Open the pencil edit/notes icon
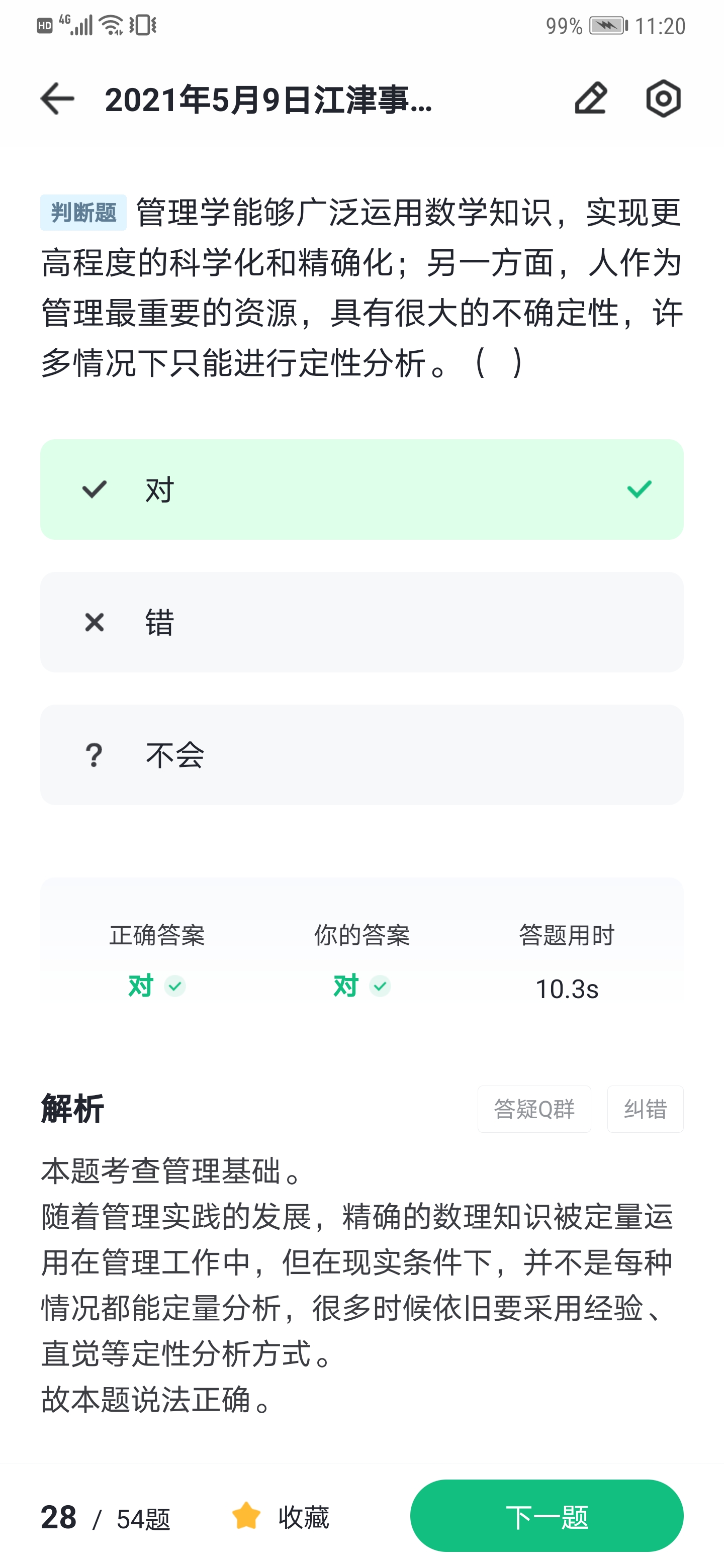Image resolution: width=724 pixels, height=1568 pixels. 591,99
